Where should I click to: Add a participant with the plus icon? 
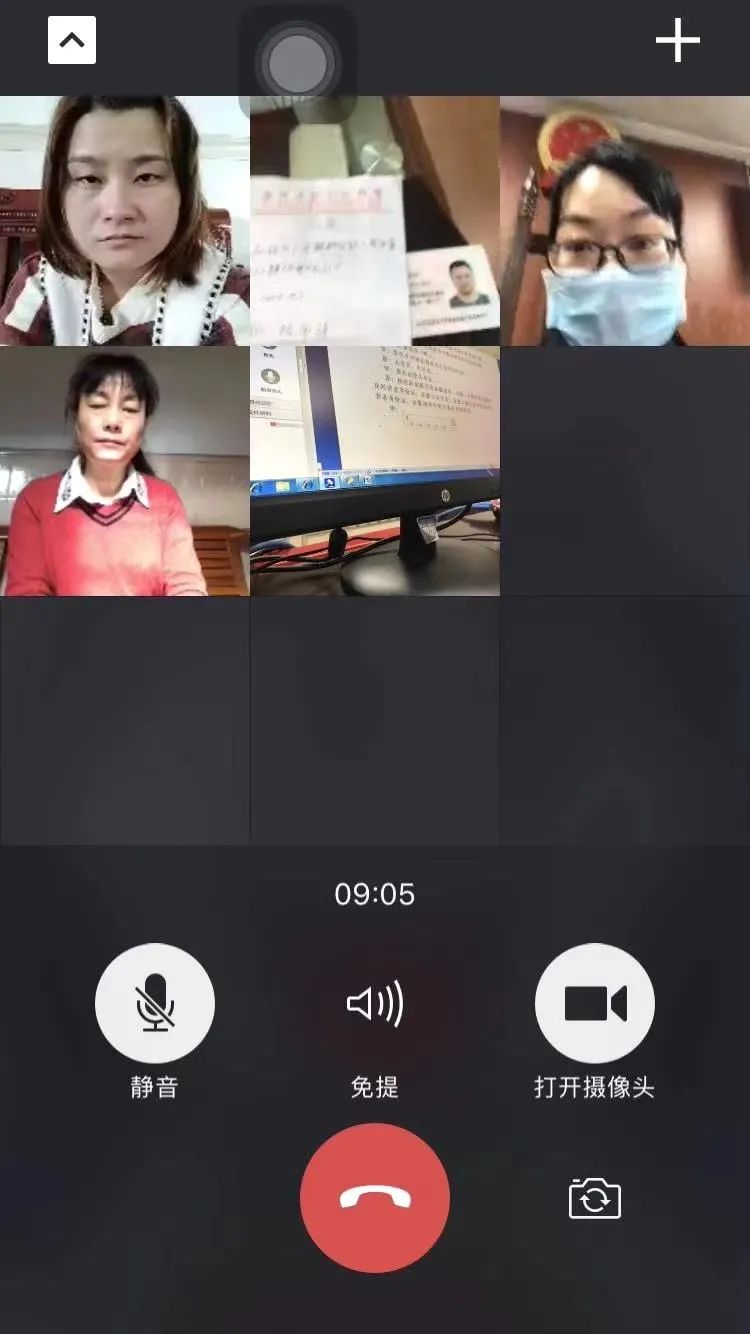pyautogui.click(x=677, y=41)
